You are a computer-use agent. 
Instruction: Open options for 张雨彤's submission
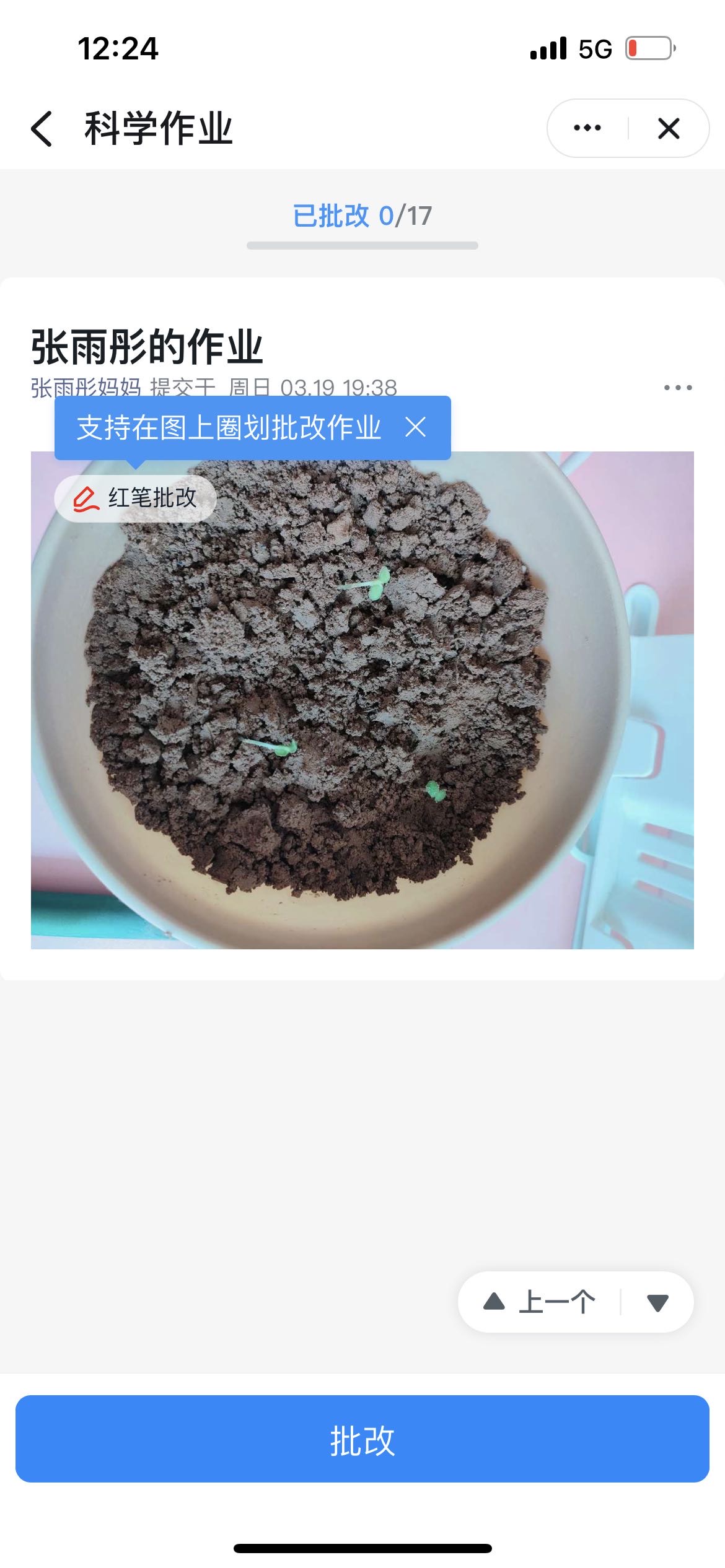point(678,388)
